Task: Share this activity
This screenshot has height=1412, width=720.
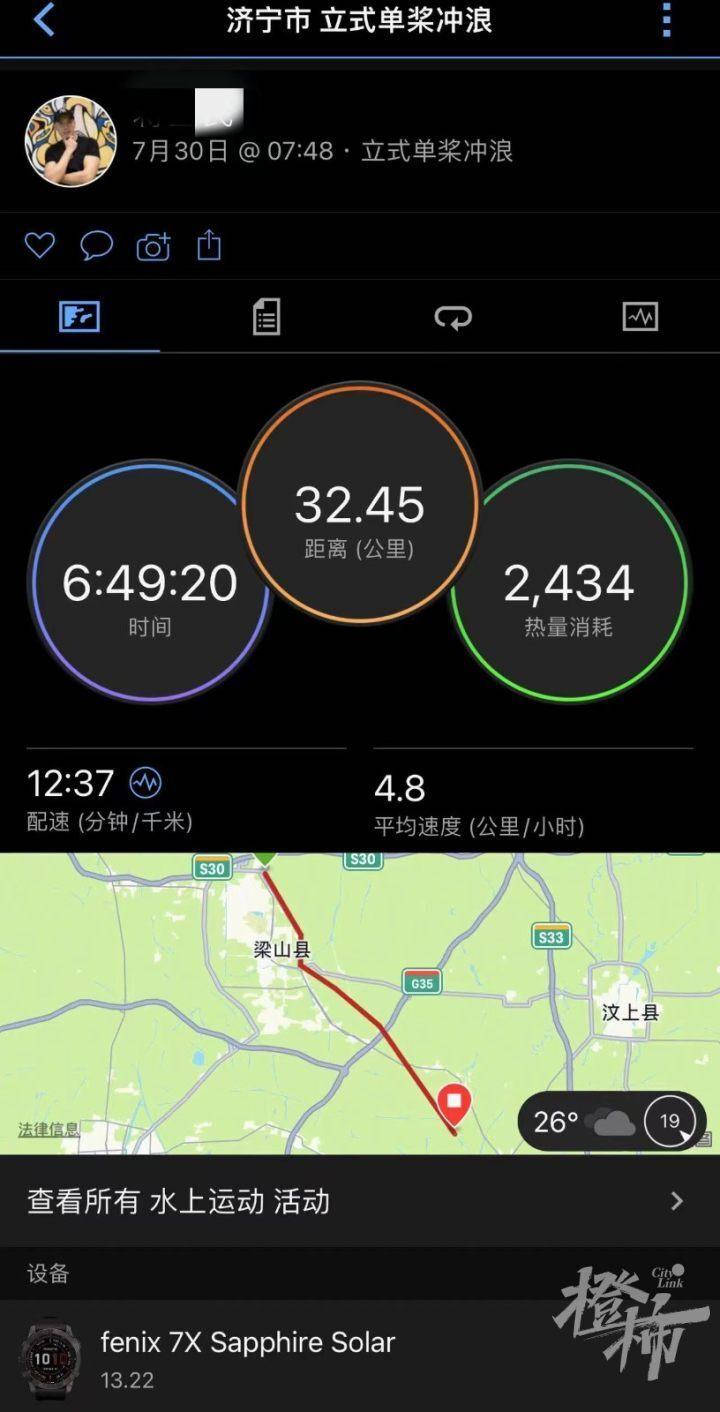Action: pos(209,245)
